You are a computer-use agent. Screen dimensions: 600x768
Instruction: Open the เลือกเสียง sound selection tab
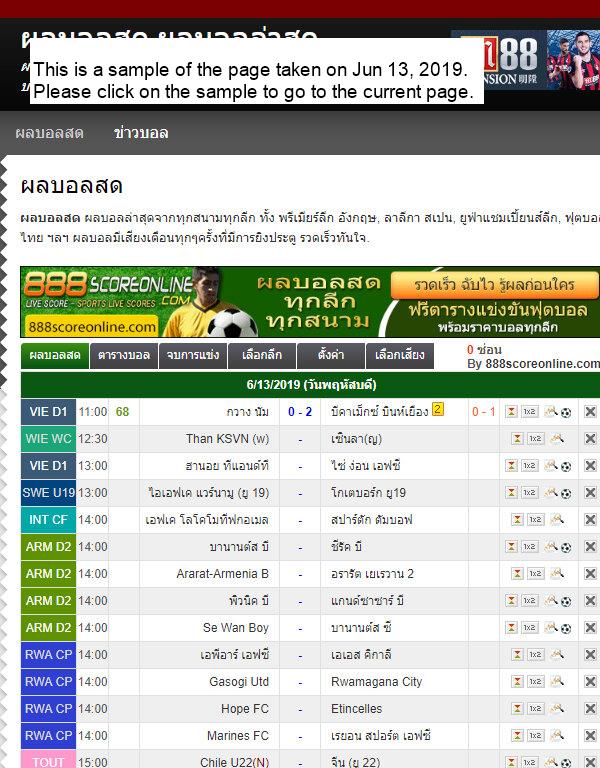(x=400, y=355)
